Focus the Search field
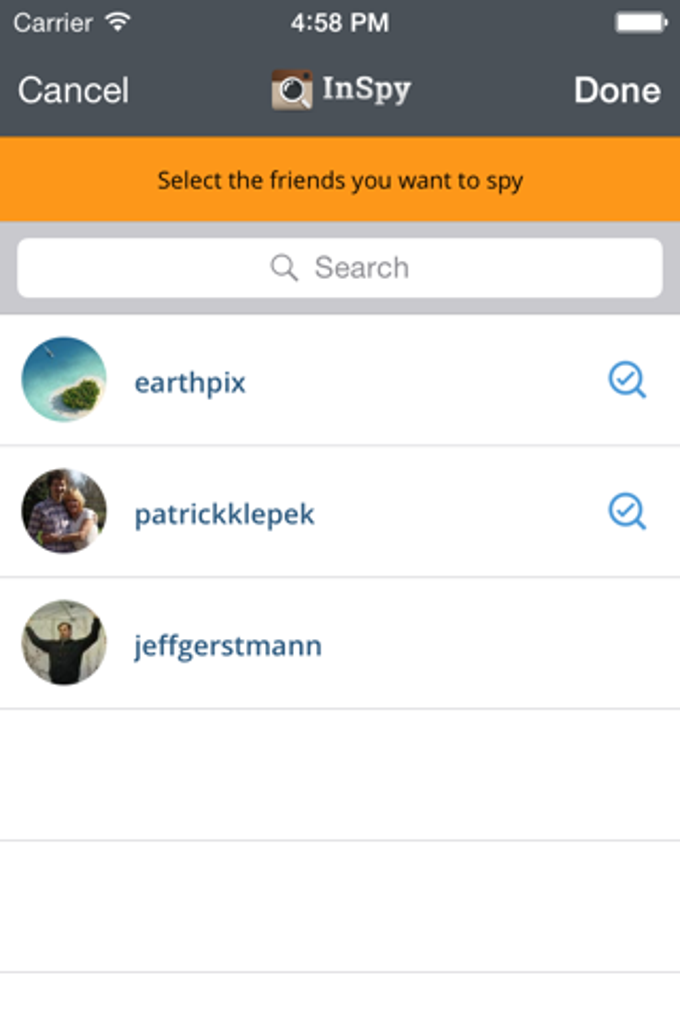680x1020 pixels. click(340, 268)
